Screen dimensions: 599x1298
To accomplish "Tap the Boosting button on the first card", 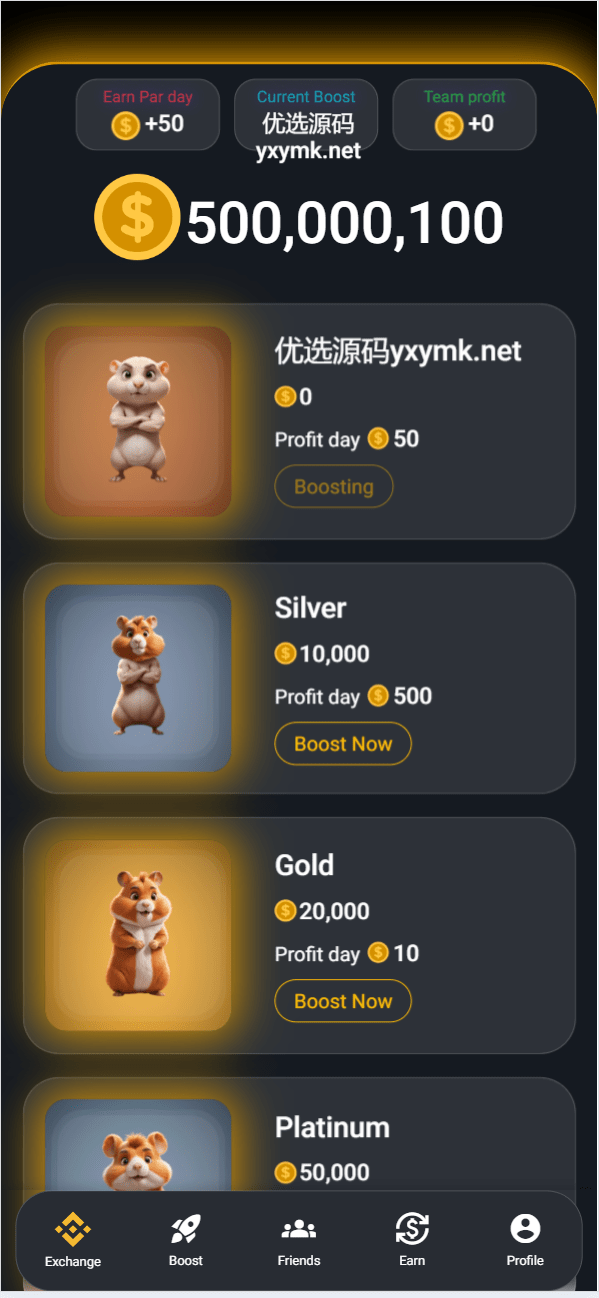I will tap(334, 487).
